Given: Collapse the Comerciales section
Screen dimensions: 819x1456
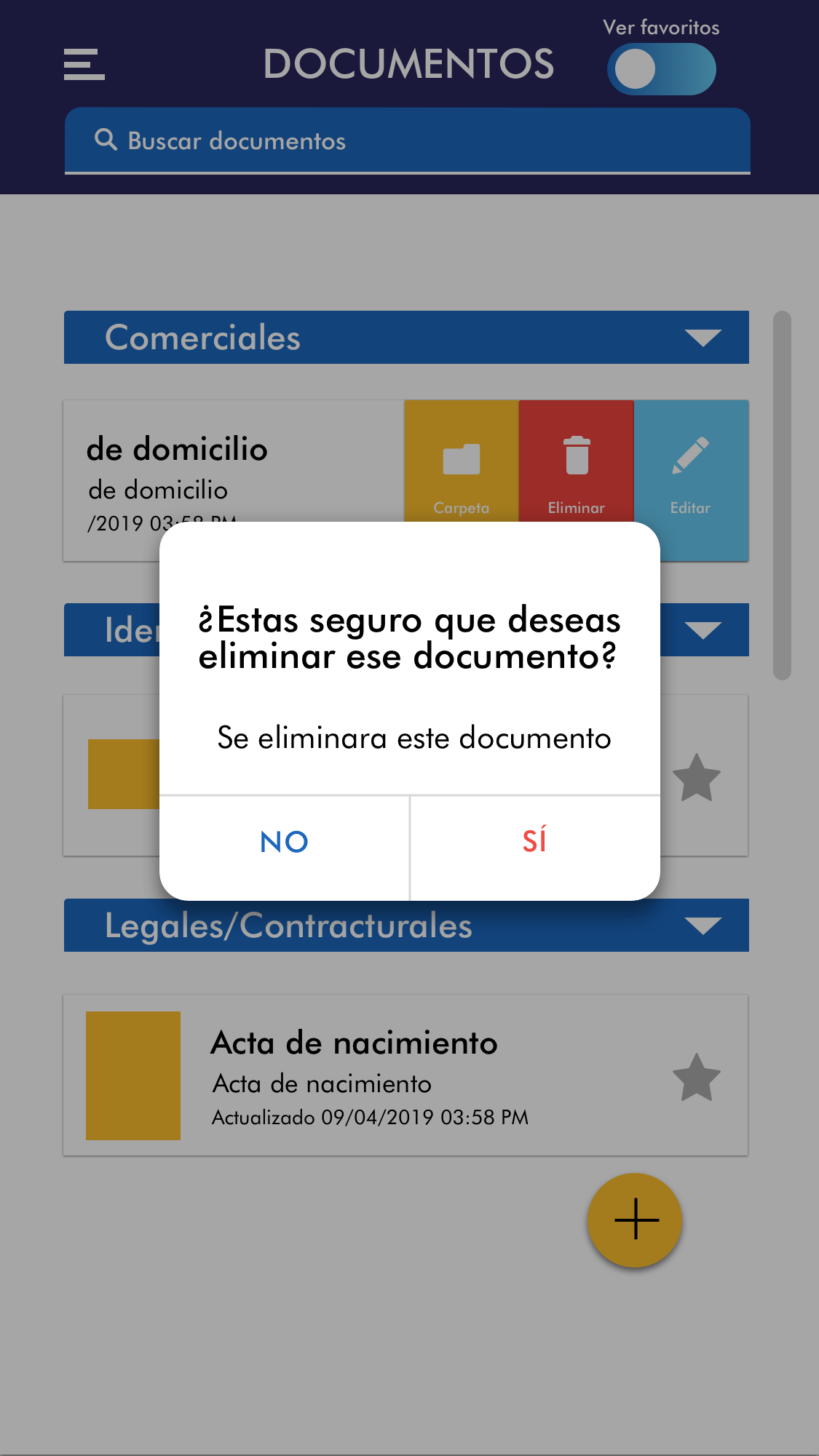Looking at the screenshot, I should coord(703,338).
